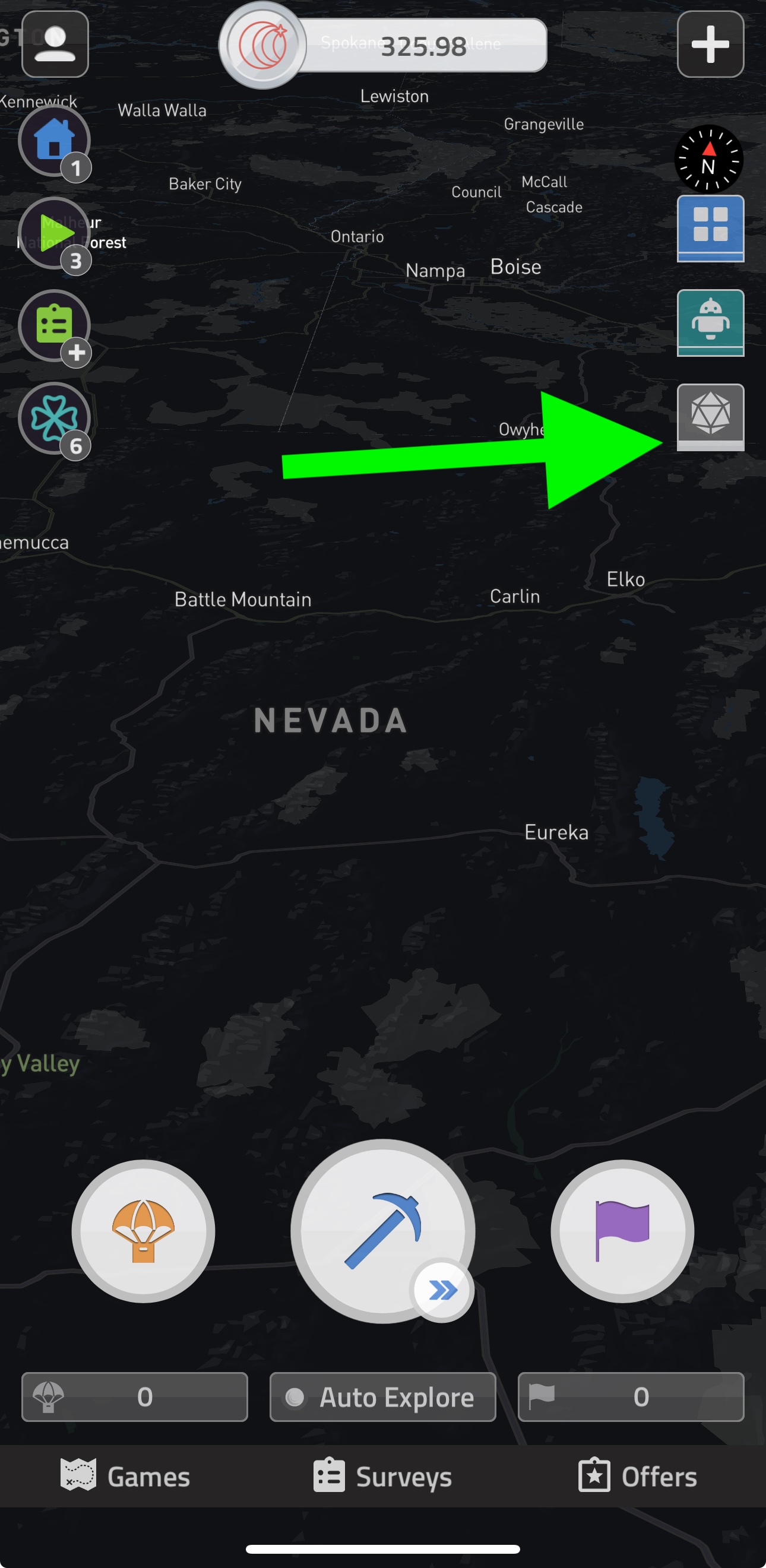
Task: Open the clover icon with badge 6
Action: 54,417
